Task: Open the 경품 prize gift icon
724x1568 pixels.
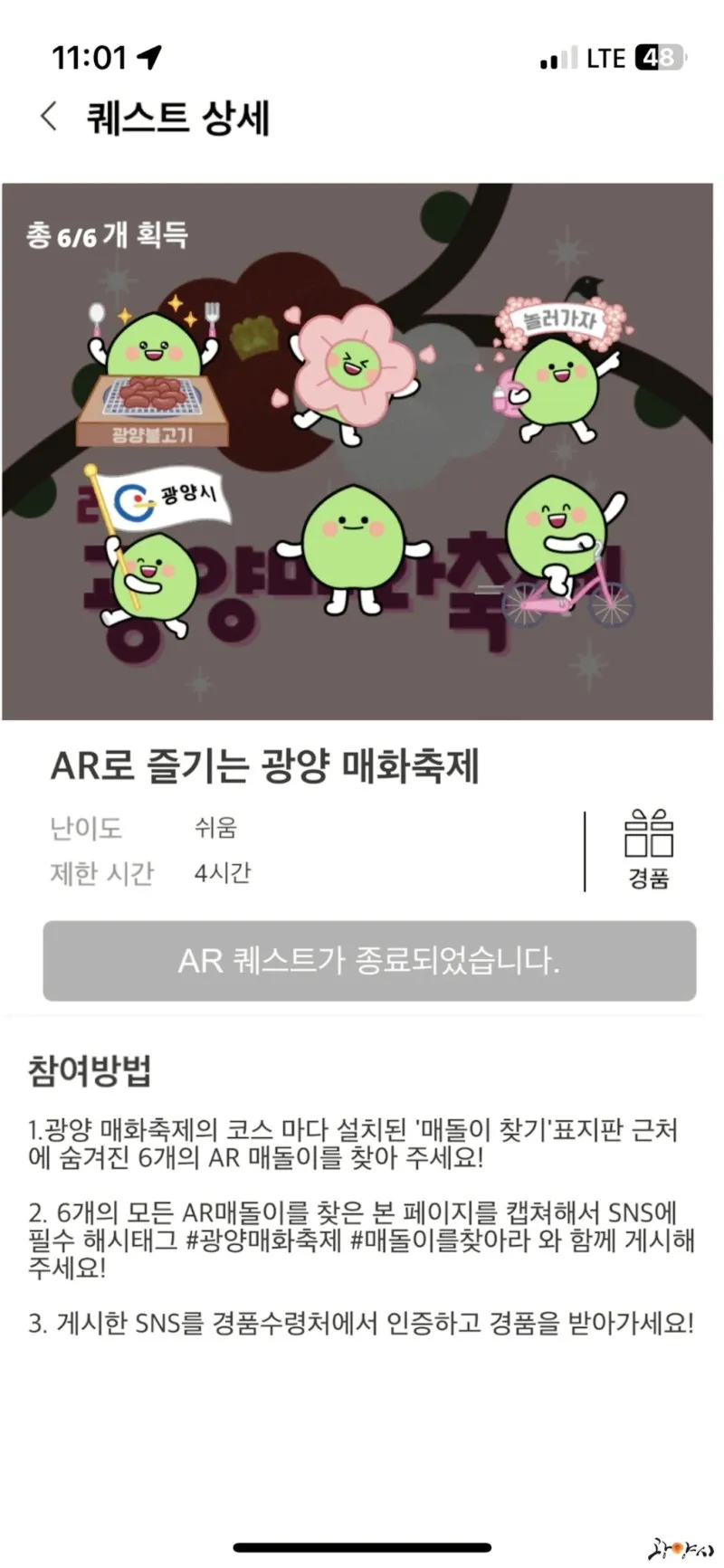Action: (x=649, y=847)
